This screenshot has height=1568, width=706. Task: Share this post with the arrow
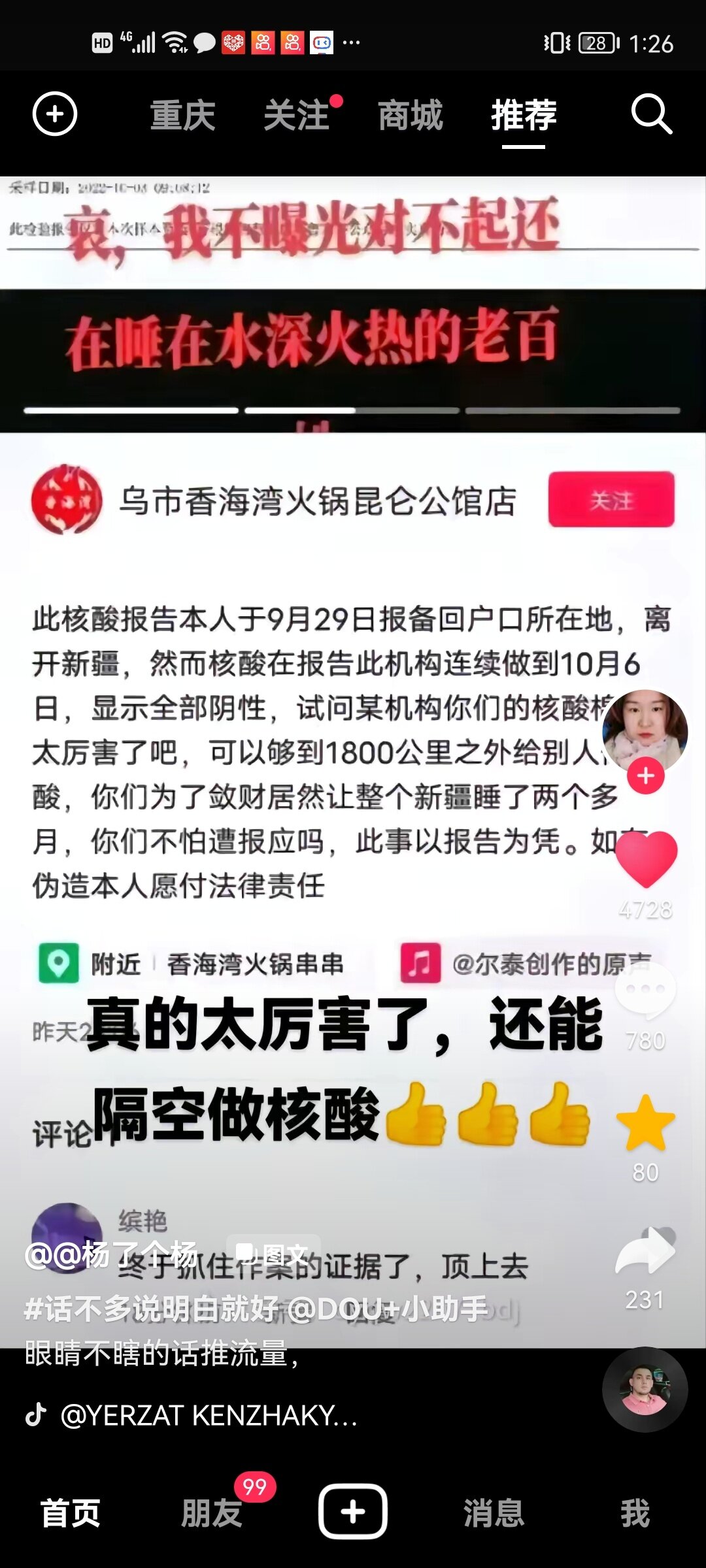point(645,1251)
